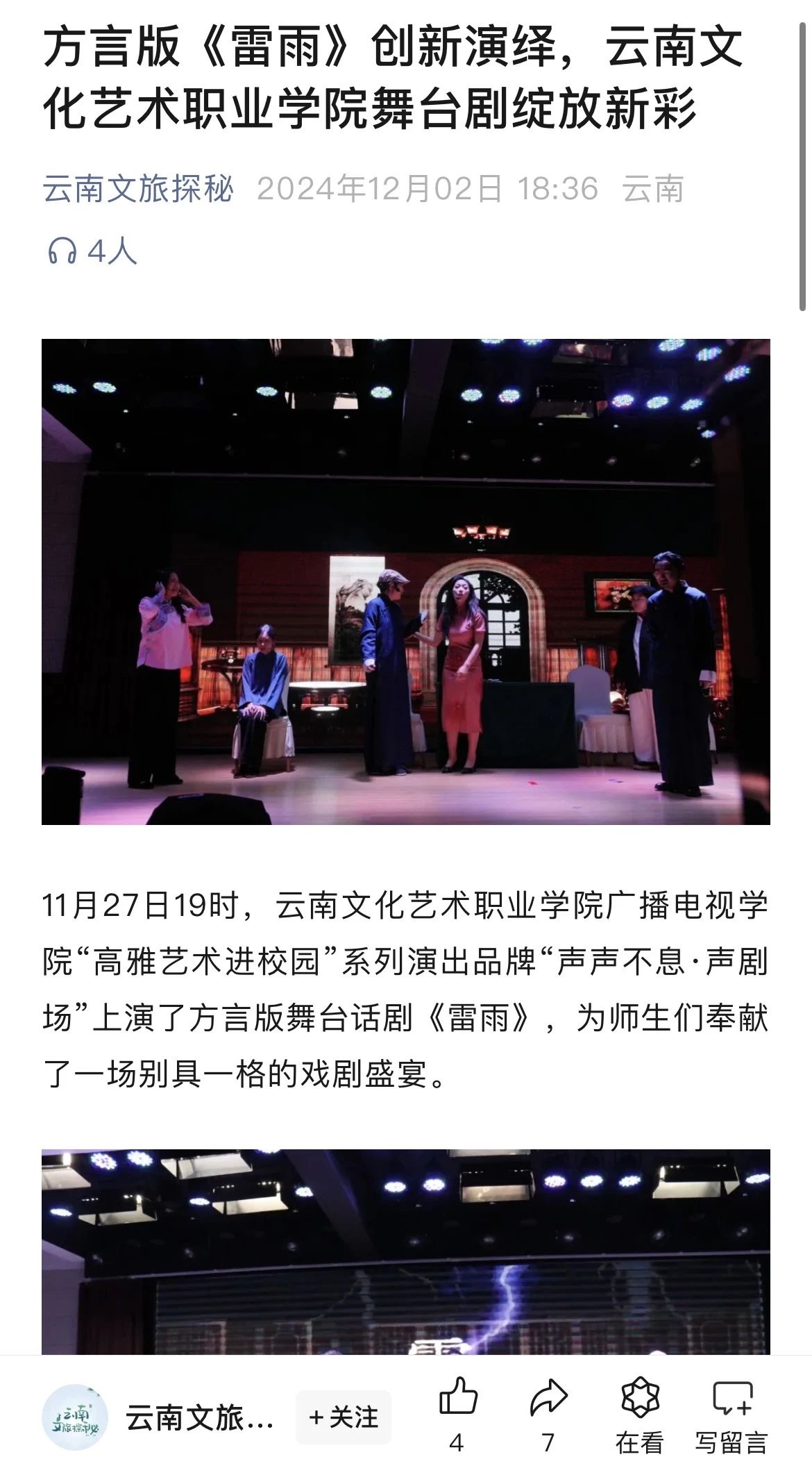Image resolution: width=812 pixels, height=1475 pixels.
Task: View the lightning stage photo
Action: (406, 1251)
